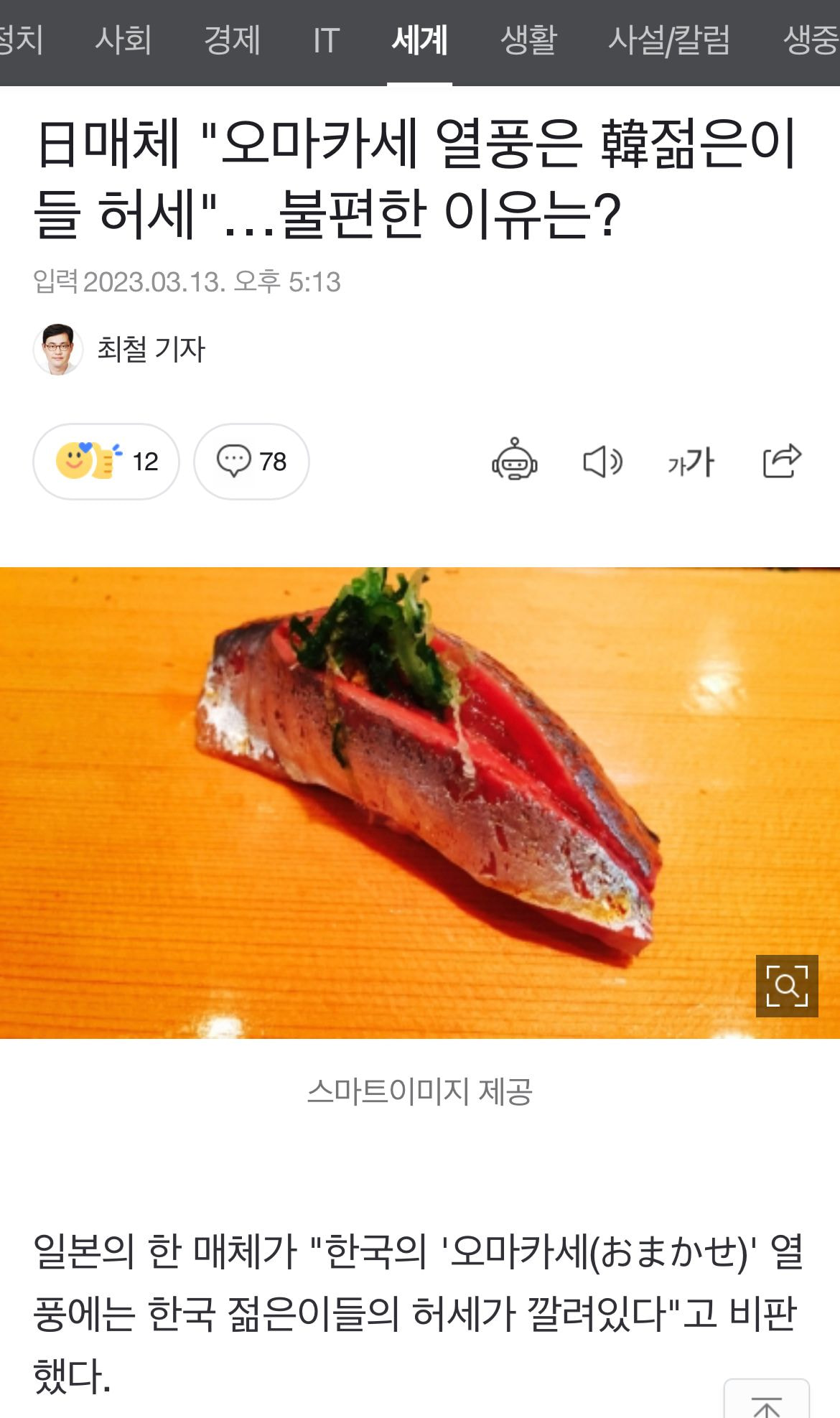Go to the 생활 tab
This screenshot has height=1418, width=840.
pyautogui.click(x=528, y=40)
